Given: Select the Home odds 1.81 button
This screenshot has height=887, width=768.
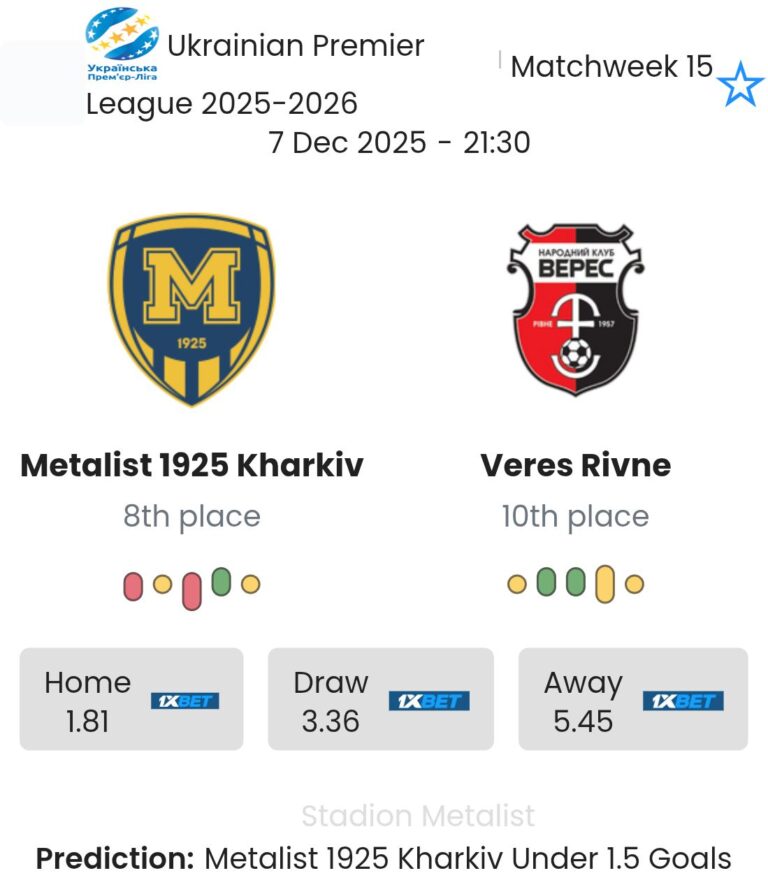Looking at the screenshot, I should click(x=131, y=699).
